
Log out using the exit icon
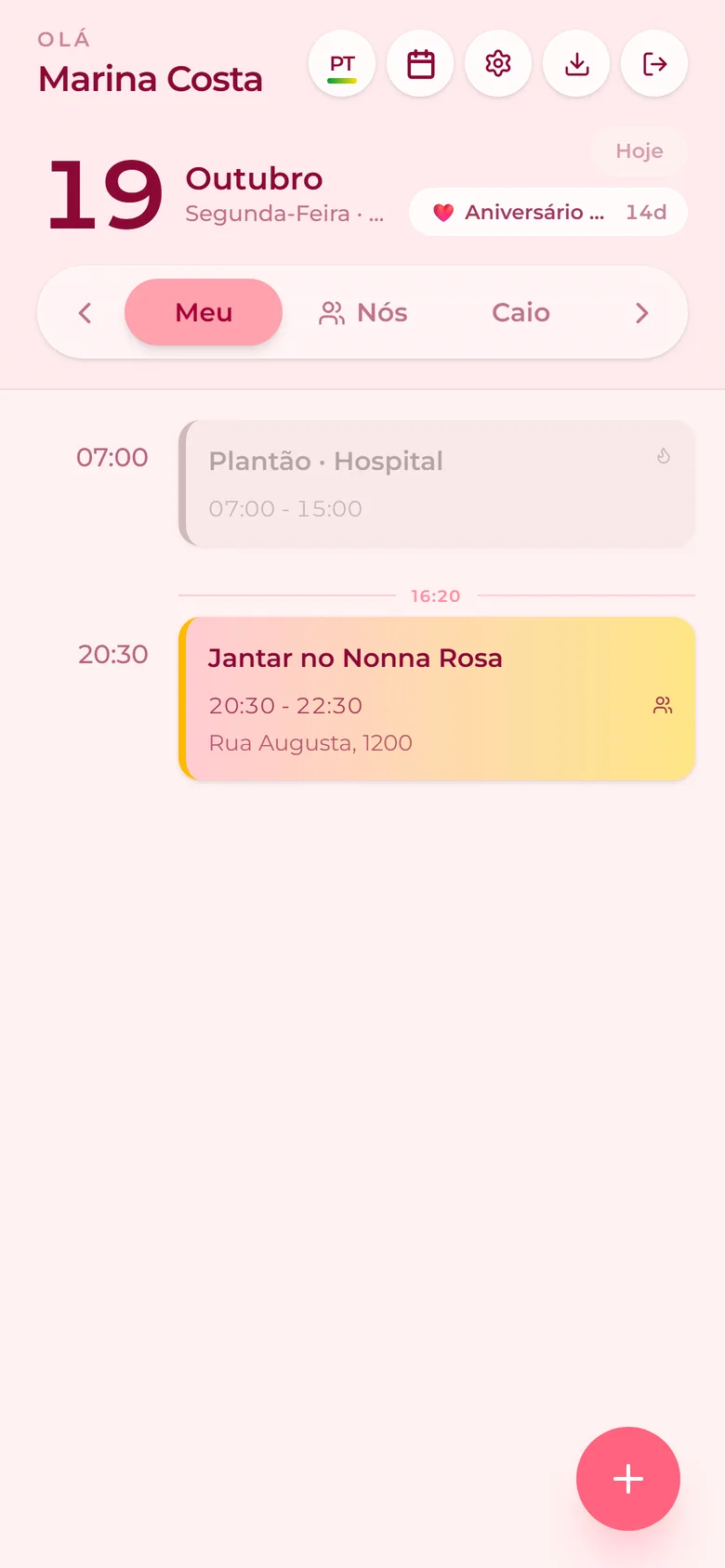[654, 64]
